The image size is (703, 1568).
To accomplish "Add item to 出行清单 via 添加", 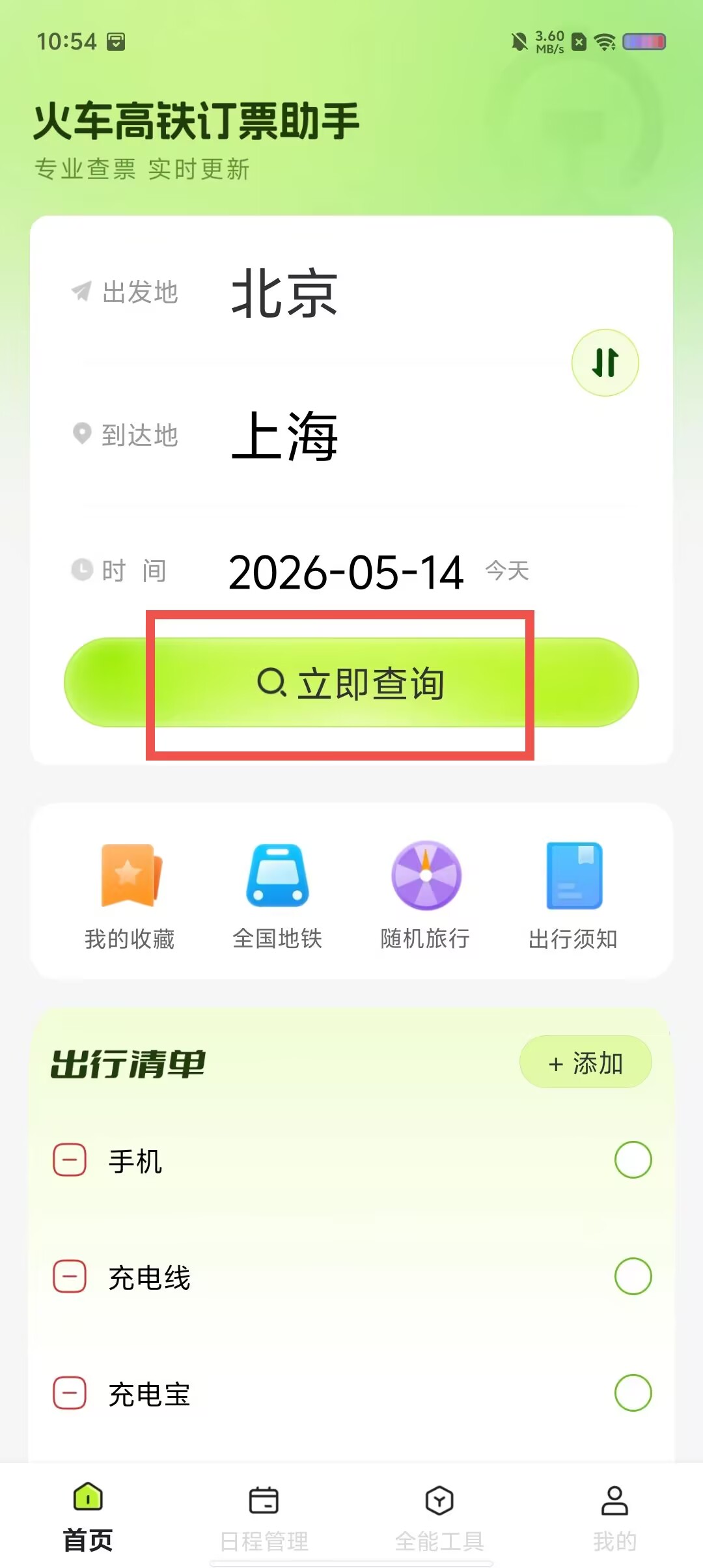I will tap(585, 1062).
